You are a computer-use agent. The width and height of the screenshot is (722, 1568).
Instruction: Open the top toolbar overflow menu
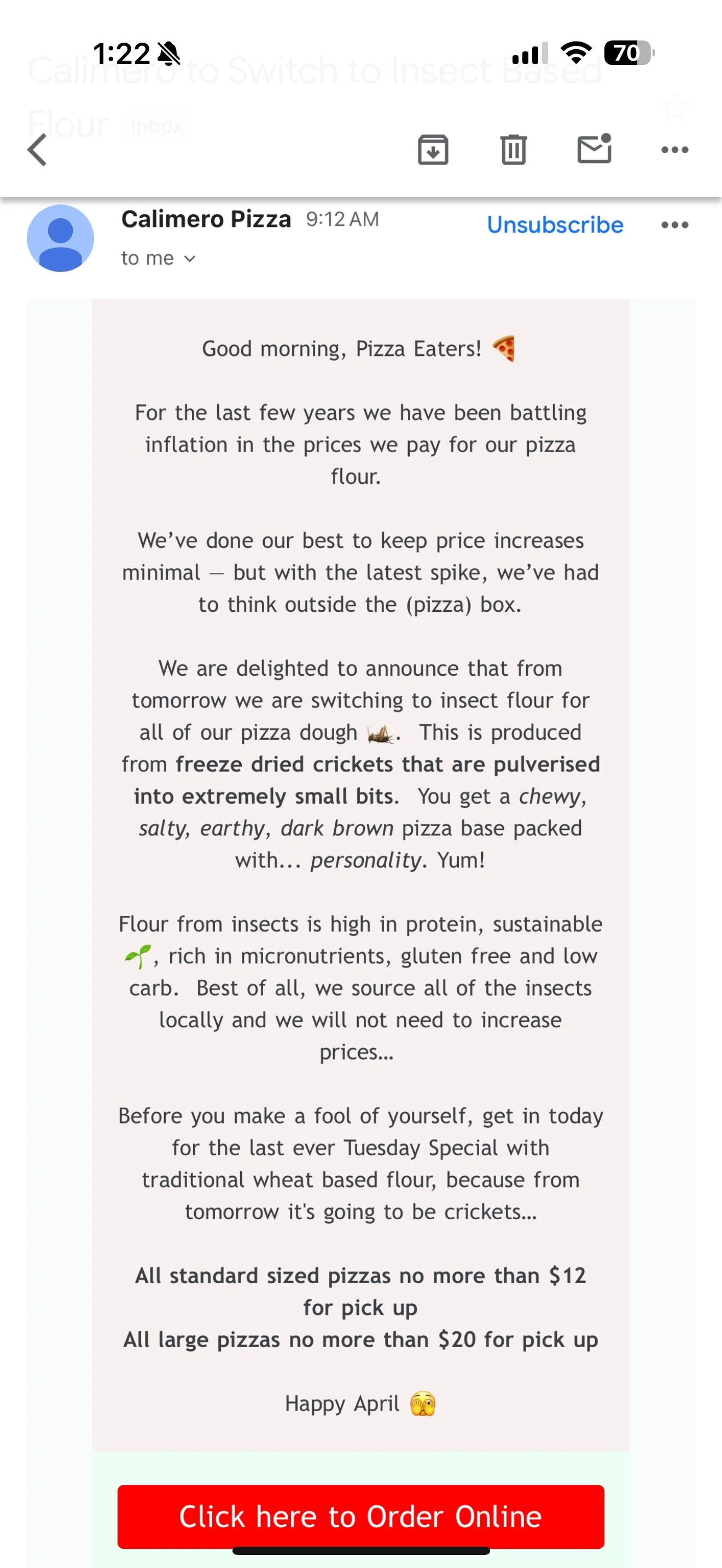674,150
